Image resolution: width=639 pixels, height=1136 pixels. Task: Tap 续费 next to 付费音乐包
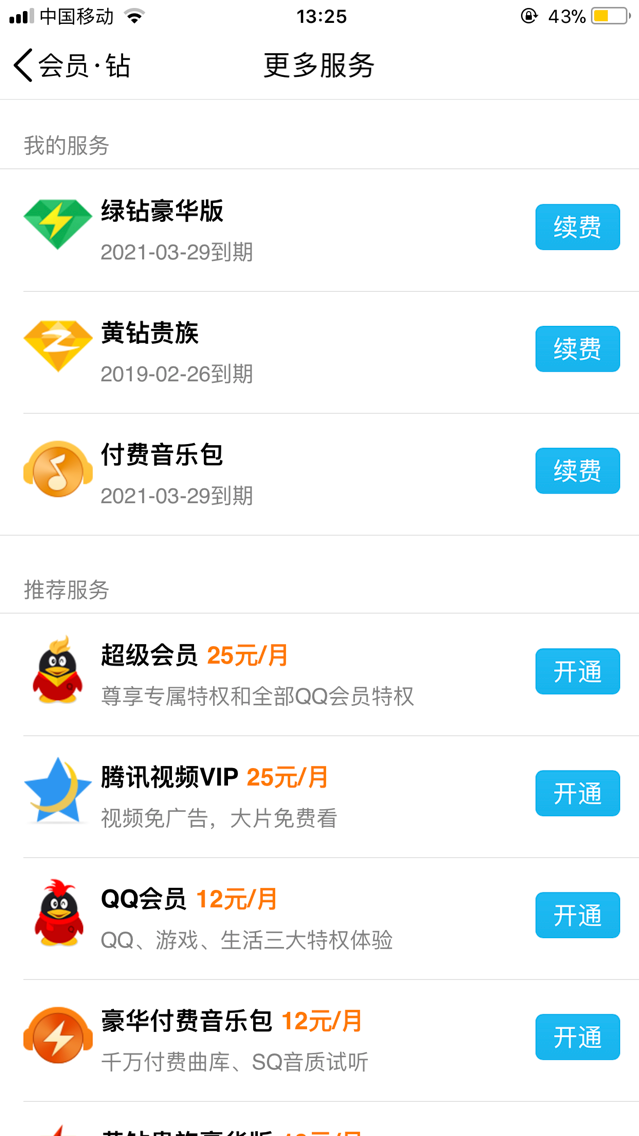577,470
